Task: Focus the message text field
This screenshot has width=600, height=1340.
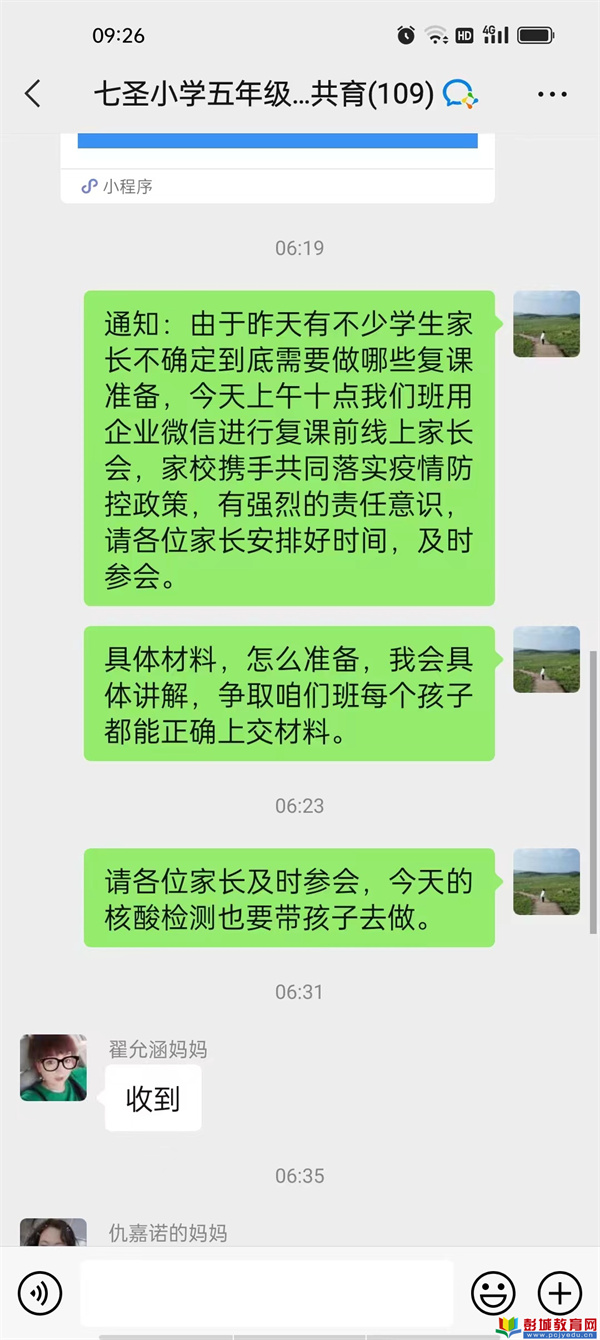Action: point(266,1293)
